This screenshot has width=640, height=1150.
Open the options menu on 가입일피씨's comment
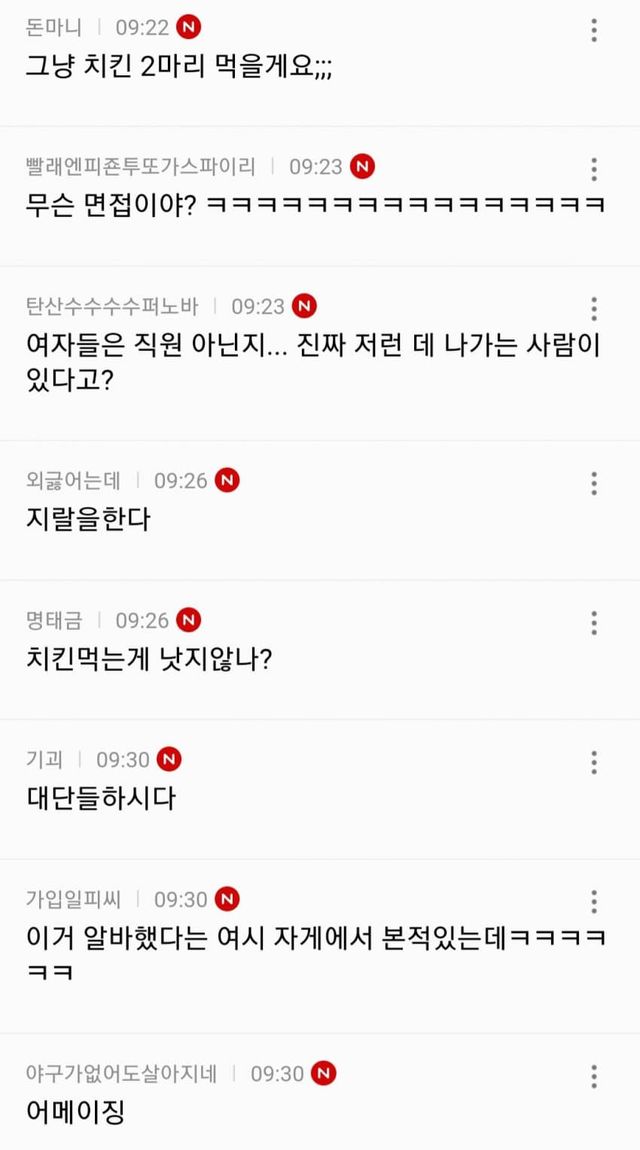point(594,901)
